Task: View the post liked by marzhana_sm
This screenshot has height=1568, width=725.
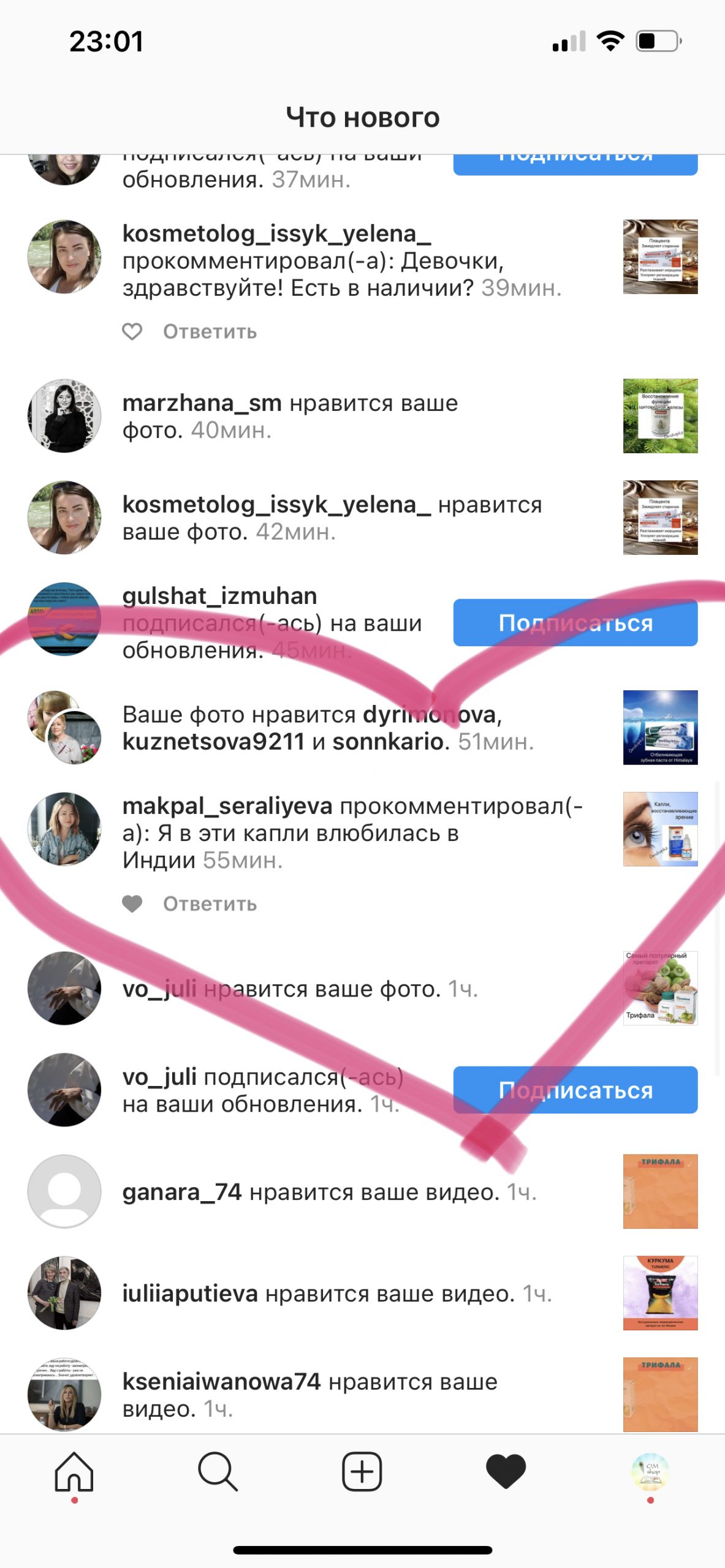Action: (660, 416)
